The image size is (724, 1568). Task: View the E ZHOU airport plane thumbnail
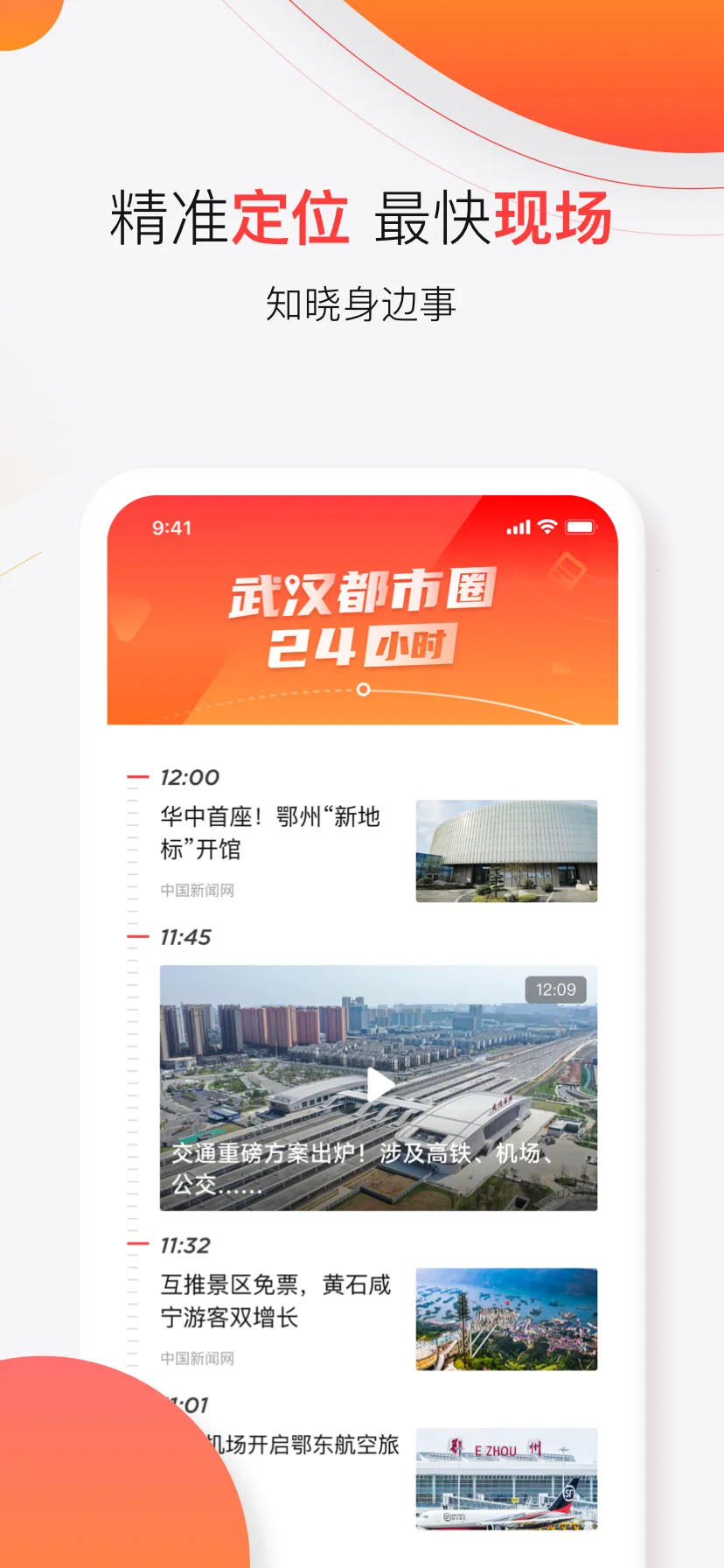click(506, 1479)
